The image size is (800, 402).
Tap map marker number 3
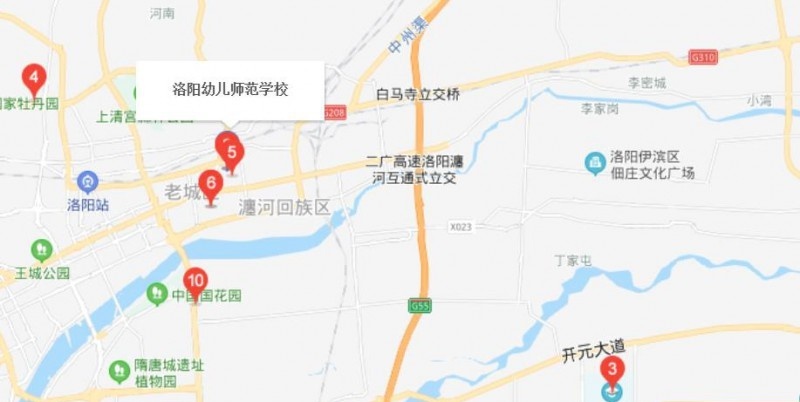point(614,368)
